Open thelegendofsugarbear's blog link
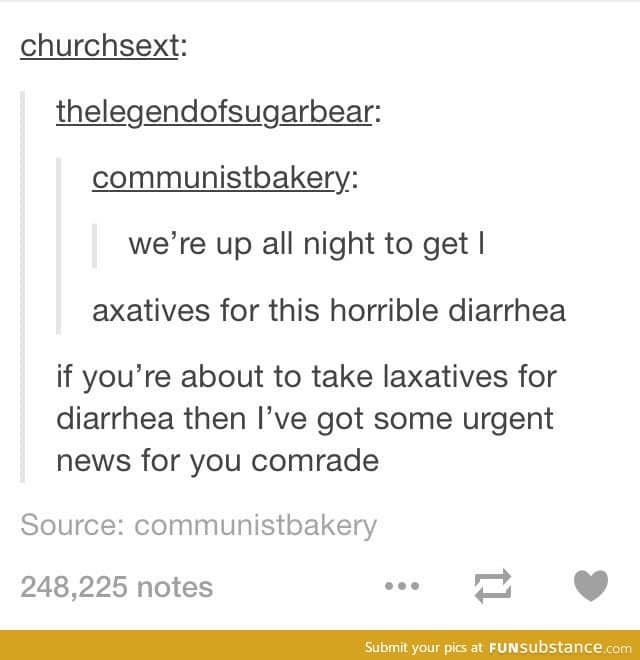The image size is (640, 660). [214, 112]
